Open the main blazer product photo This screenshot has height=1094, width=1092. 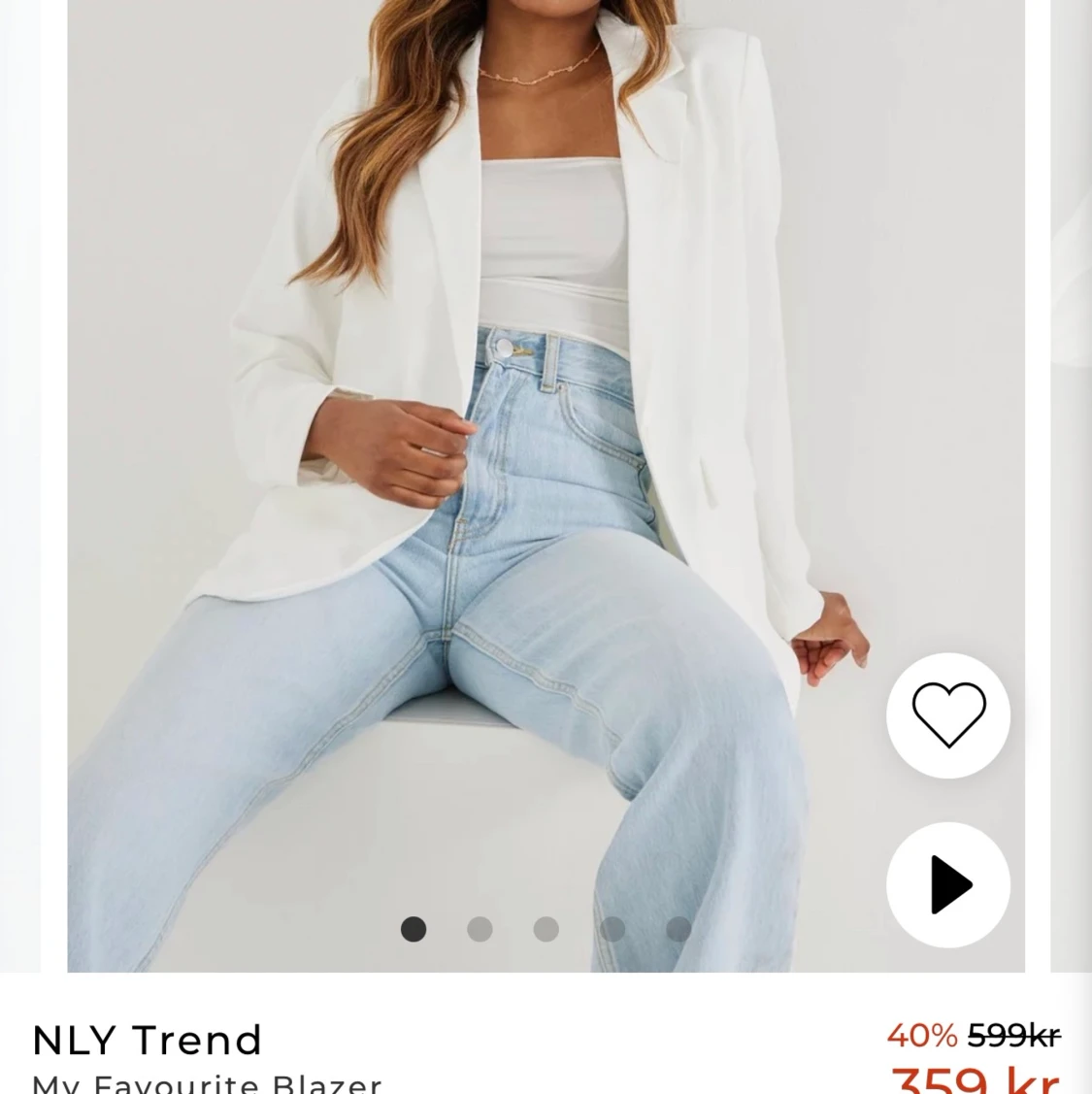point(546,437)
